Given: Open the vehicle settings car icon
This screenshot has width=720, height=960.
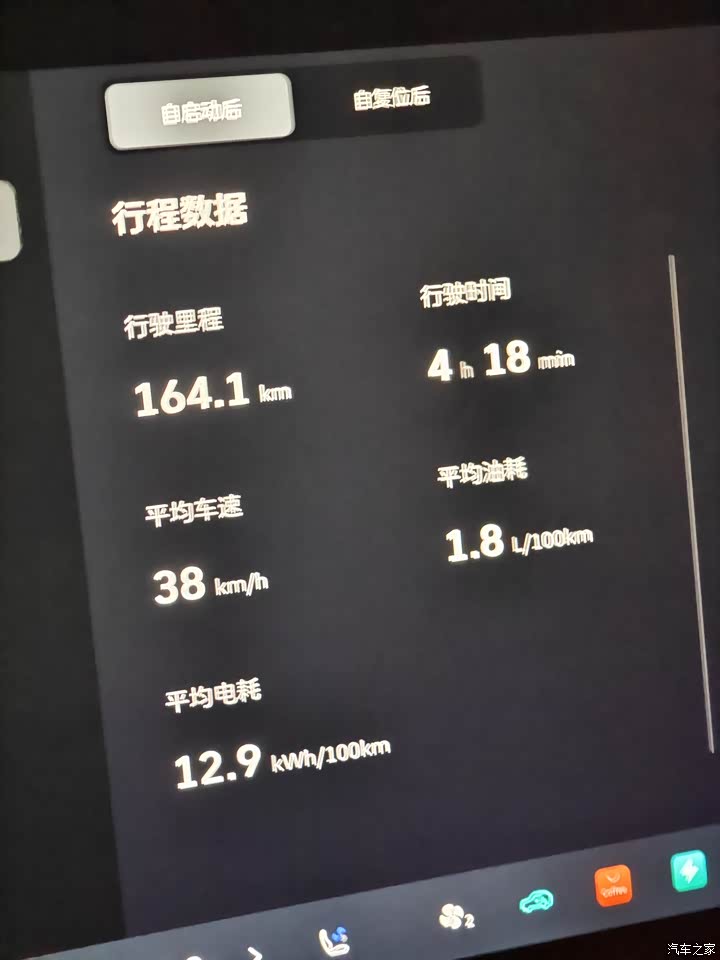Looking at the screenshot, I should (539, 901).
